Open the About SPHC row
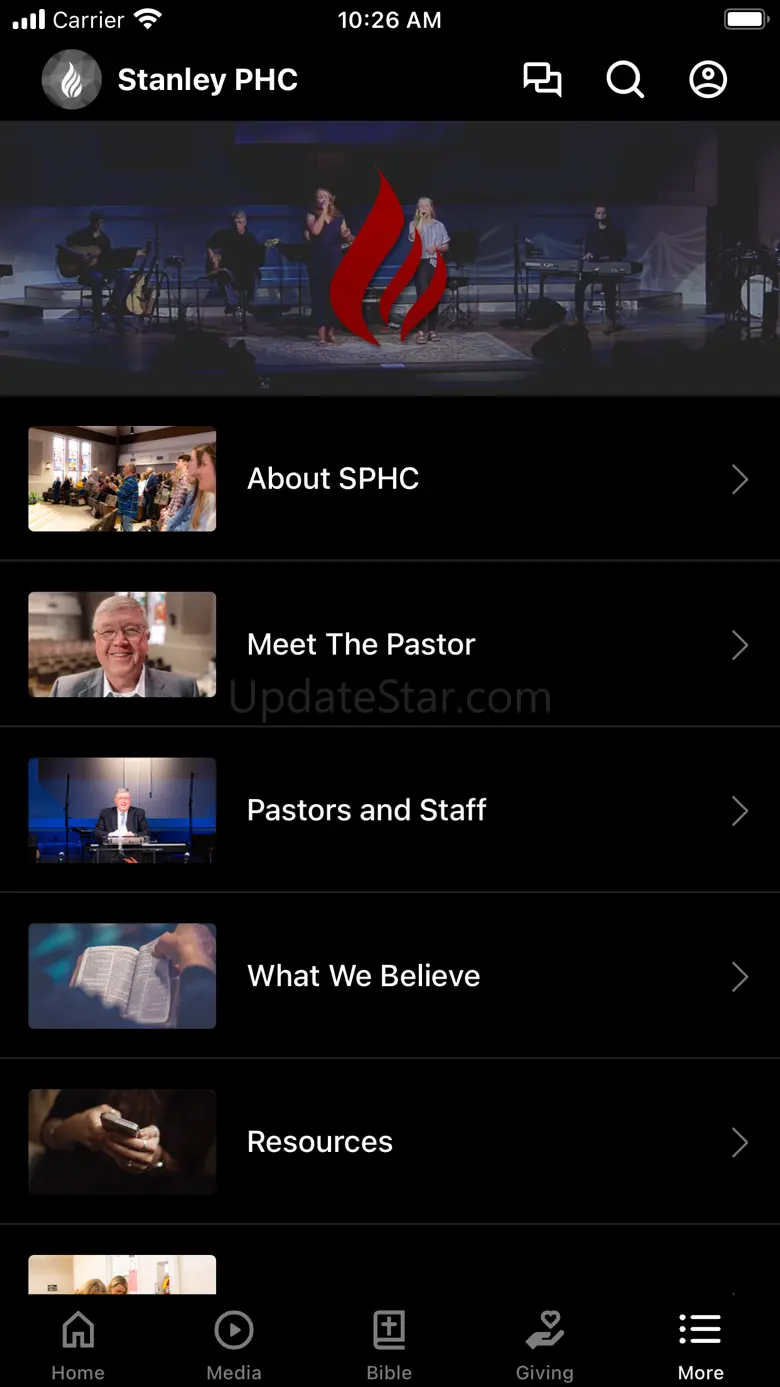The image size is (780, 1387). (x=390, y=479)
